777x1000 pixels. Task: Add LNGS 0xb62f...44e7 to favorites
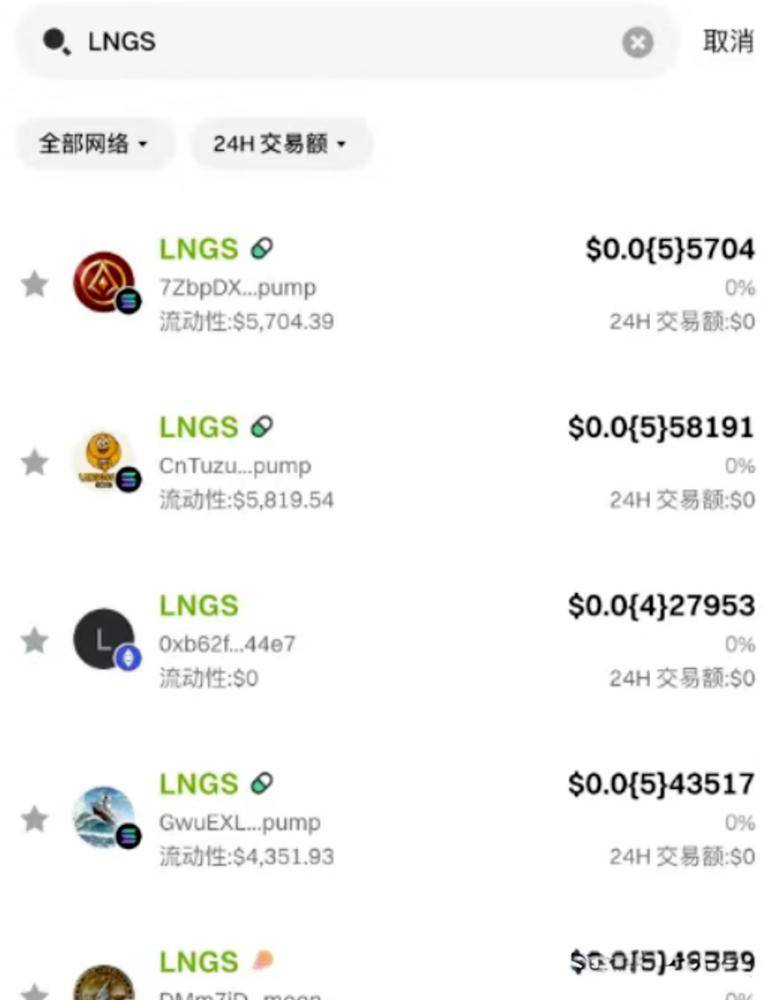35,640
